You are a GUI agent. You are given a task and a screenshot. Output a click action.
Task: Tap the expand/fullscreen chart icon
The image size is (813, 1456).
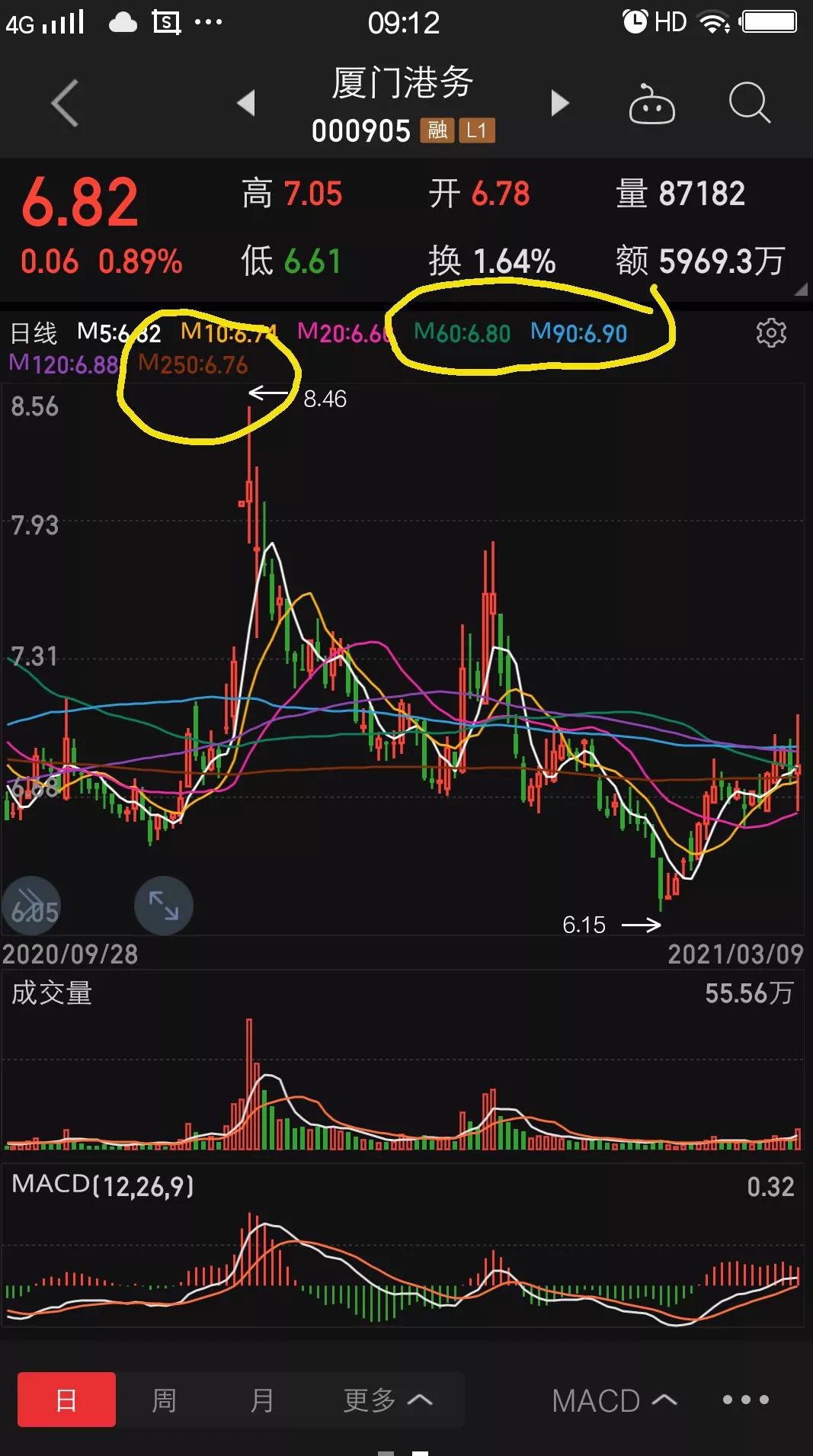tap(164, 906)
